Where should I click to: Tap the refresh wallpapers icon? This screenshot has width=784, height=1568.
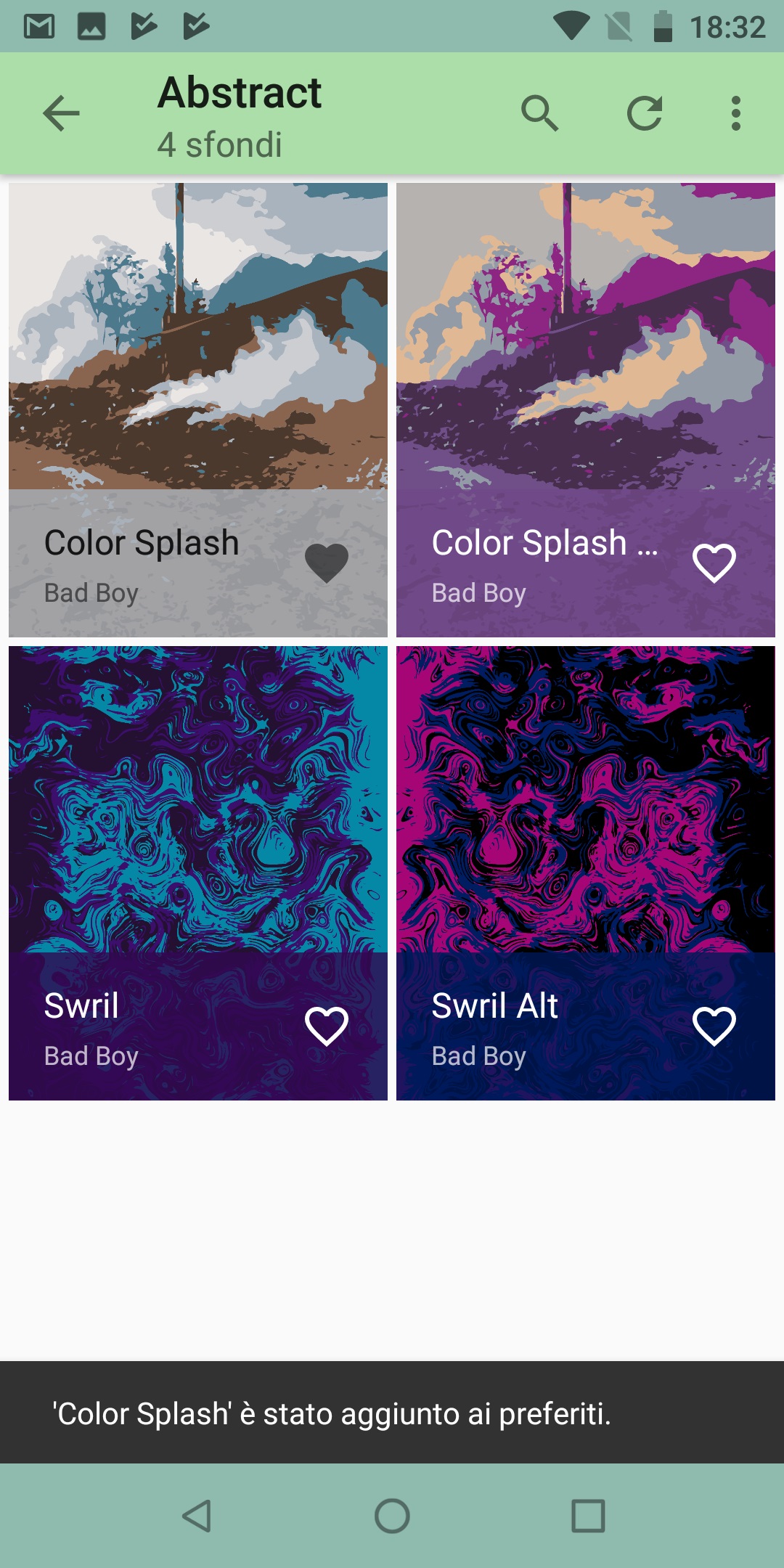(x=645, y=113)
